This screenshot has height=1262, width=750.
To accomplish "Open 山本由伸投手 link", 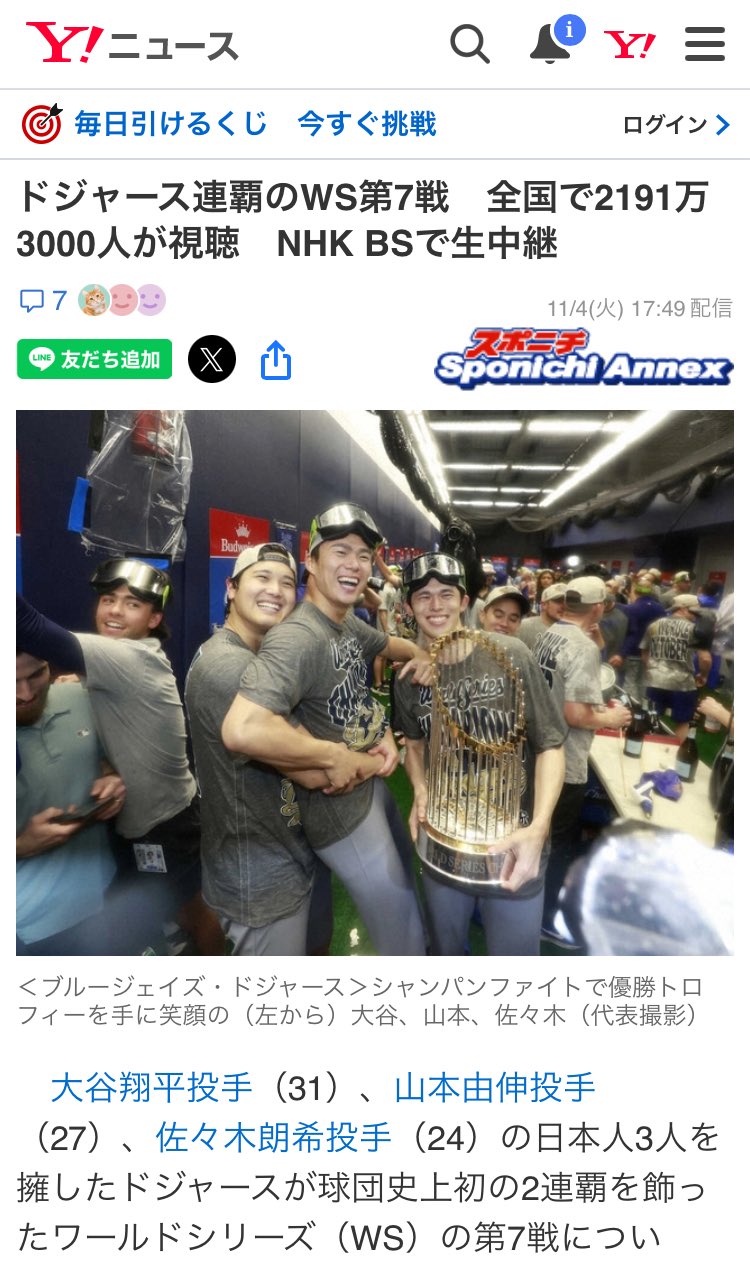I will (495, 1087).
